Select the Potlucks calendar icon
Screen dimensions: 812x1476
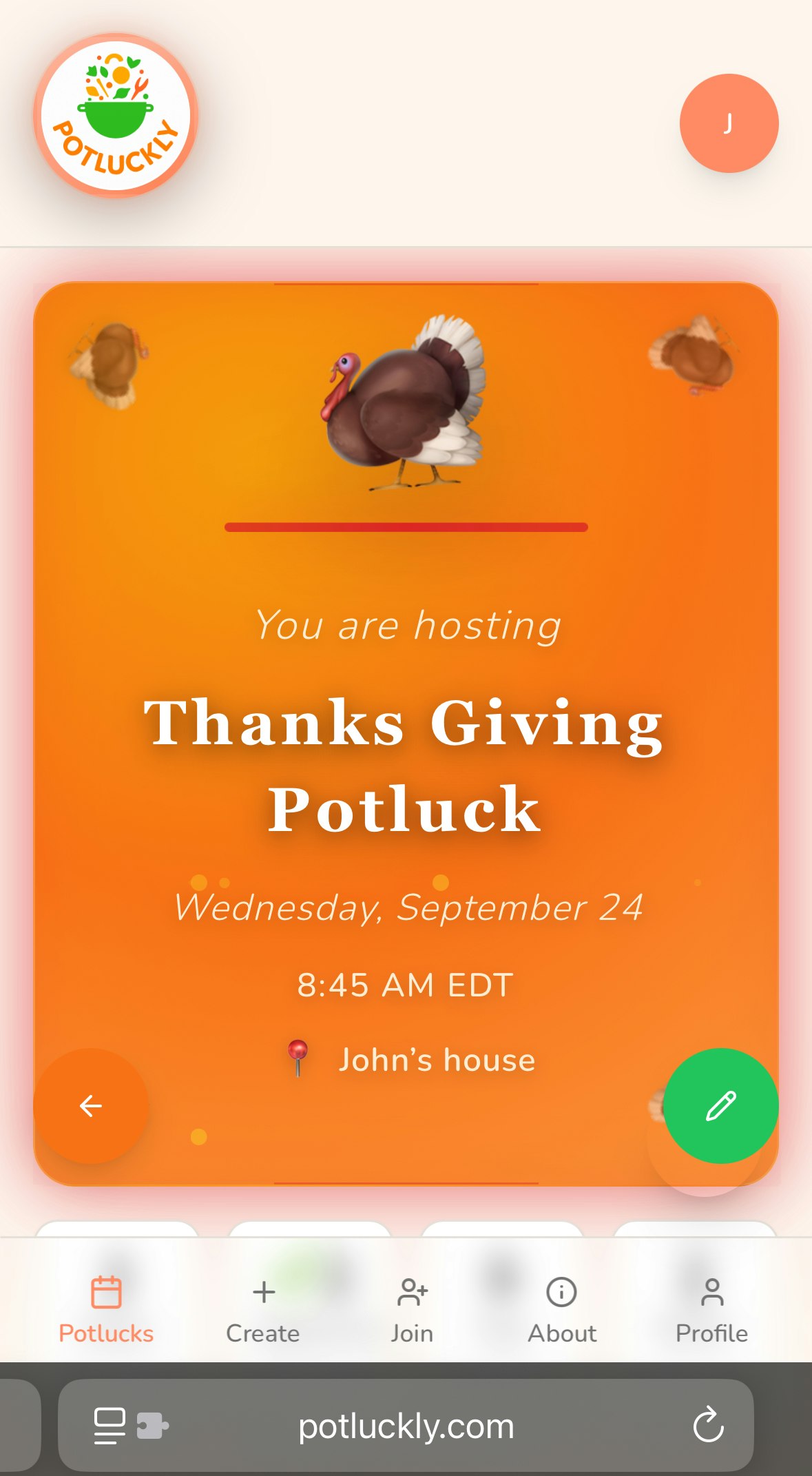pyautogui.click(x=107, y=1292)
